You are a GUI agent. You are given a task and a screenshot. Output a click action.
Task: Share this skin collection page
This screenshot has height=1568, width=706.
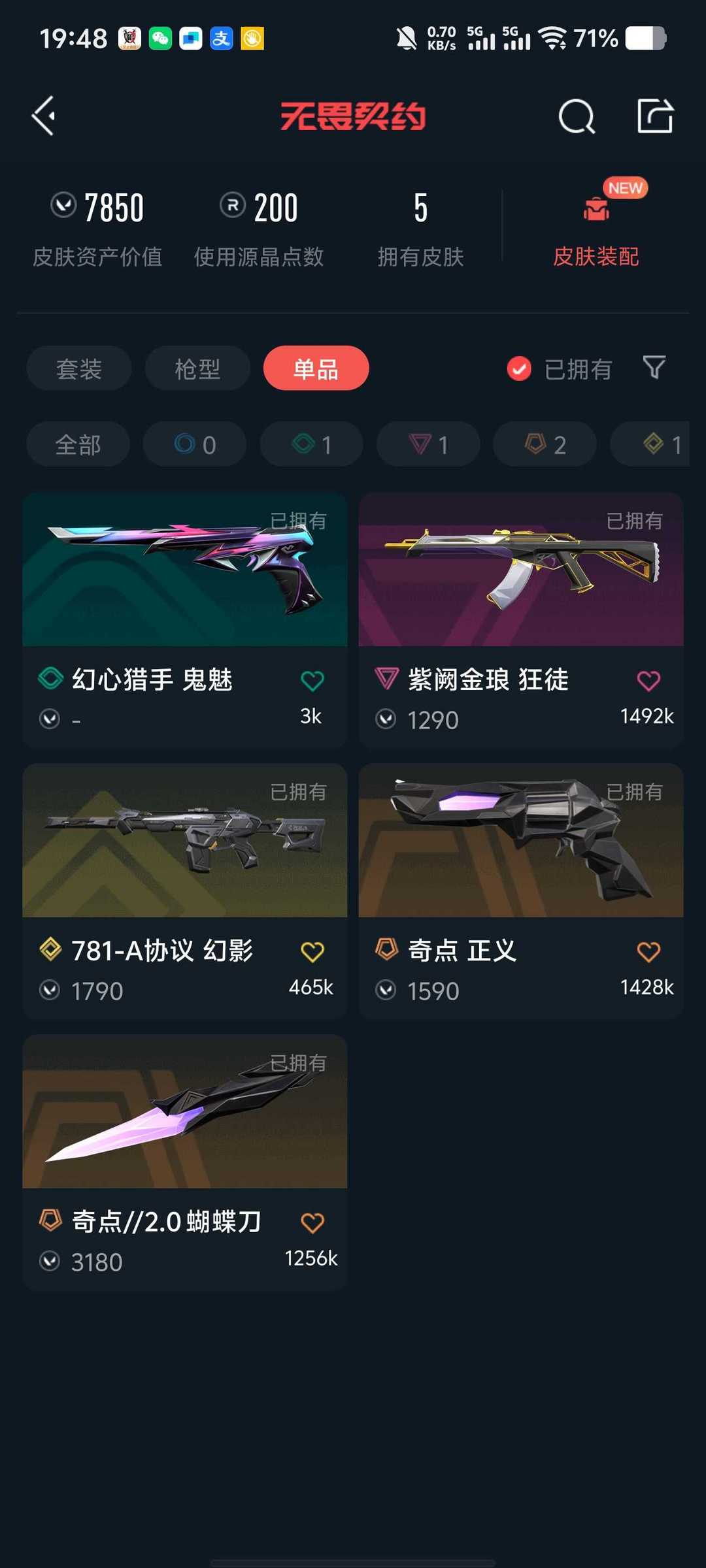coord(655,116)
